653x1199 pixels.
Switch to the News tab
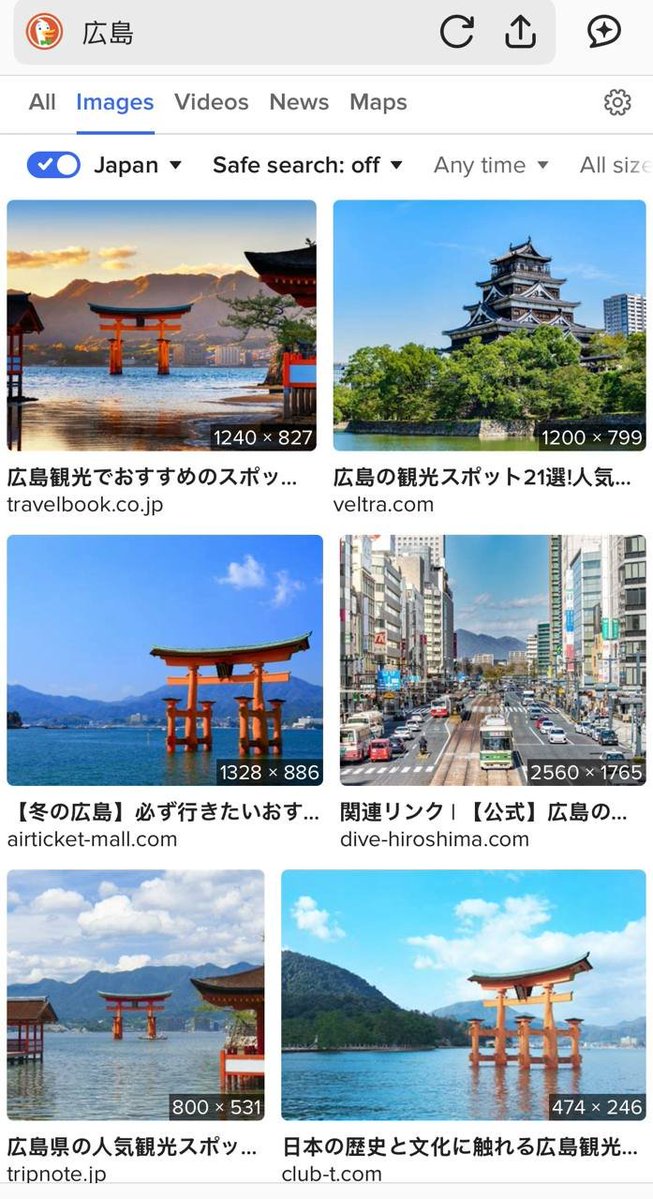tap(299, 102)
